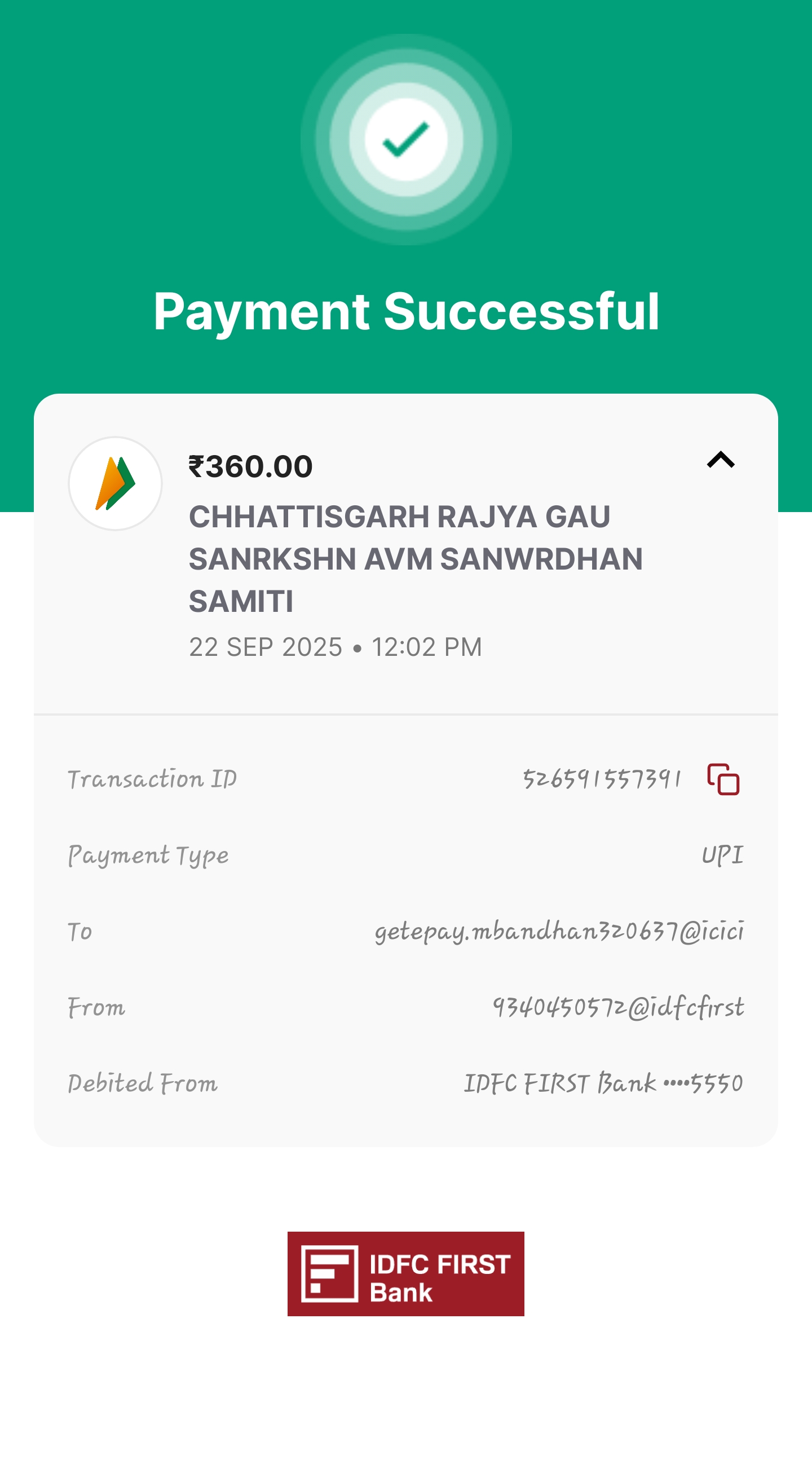The image size is (812, 1464).
Task: Copy the transaction ID
Action: click(723, 779)
